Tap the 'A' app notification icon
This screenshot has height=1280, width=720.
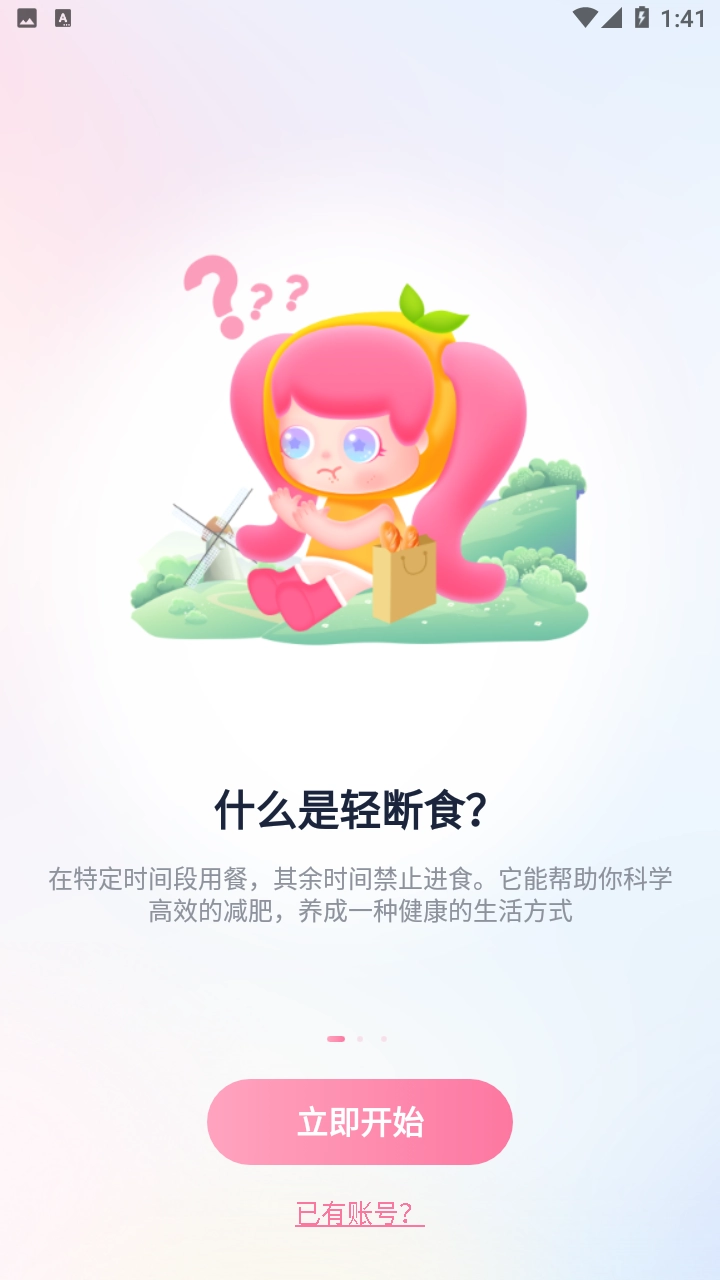point(64,16)
